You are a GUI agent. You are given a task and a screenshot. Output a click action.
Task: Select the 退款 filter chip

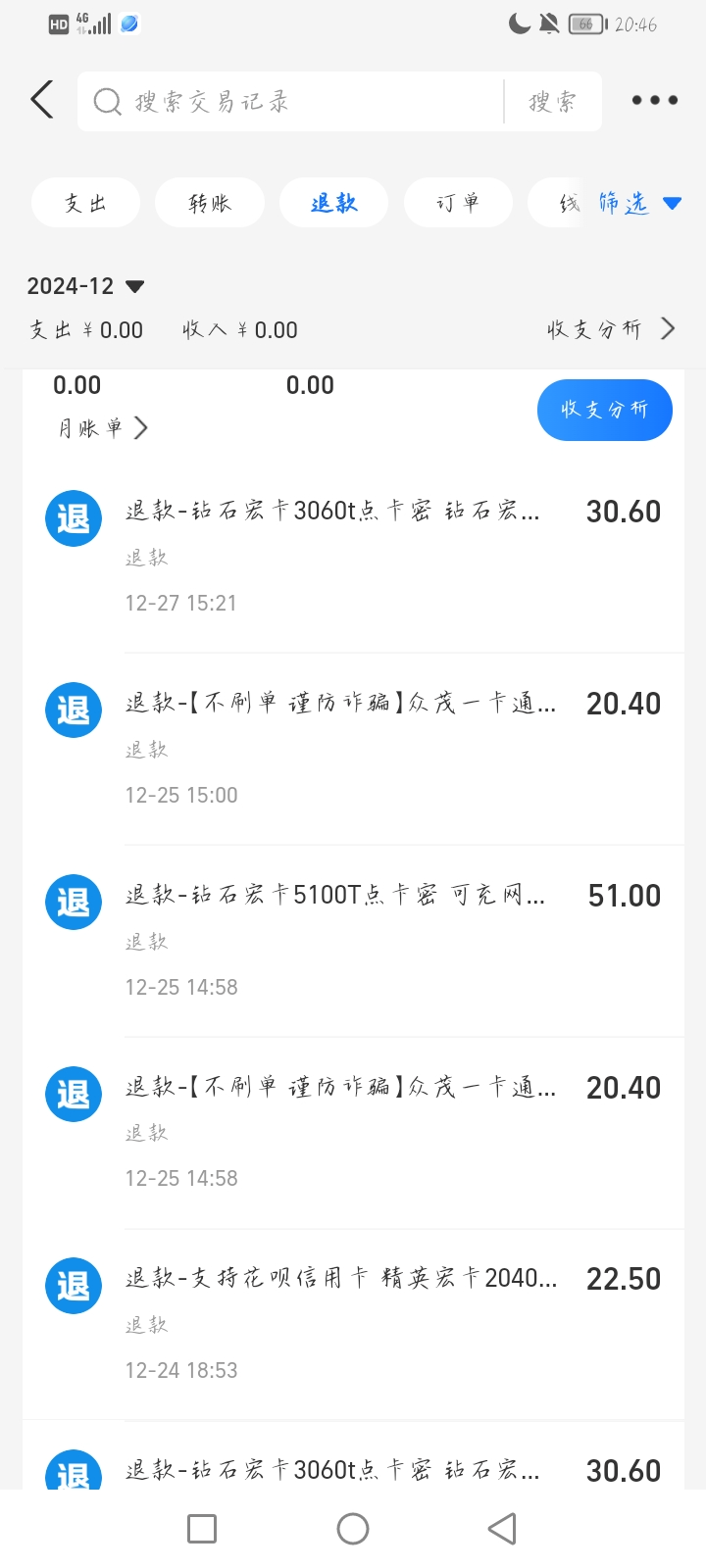coord(333,203)
